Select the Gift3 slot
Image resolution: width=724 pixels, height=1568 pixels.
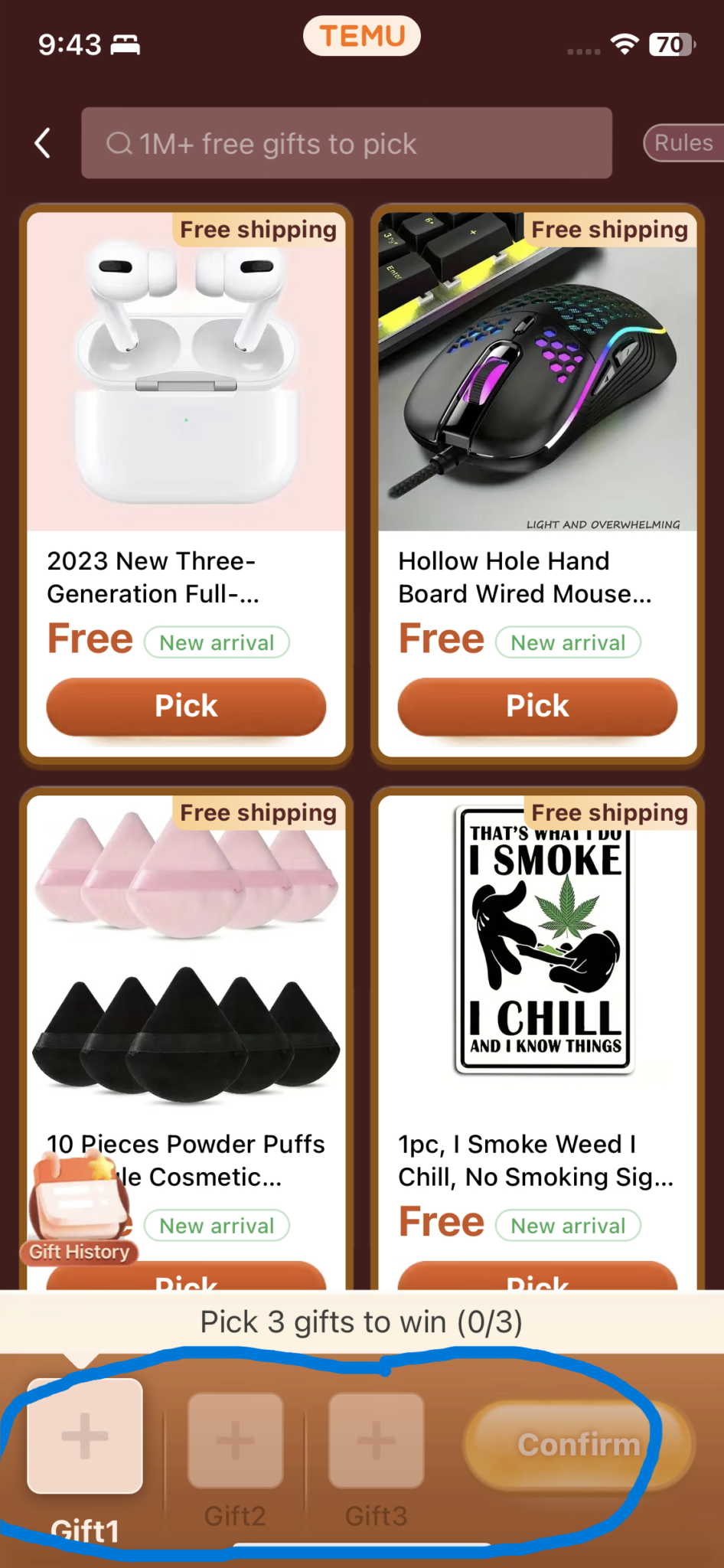(x=376, y=1440)
